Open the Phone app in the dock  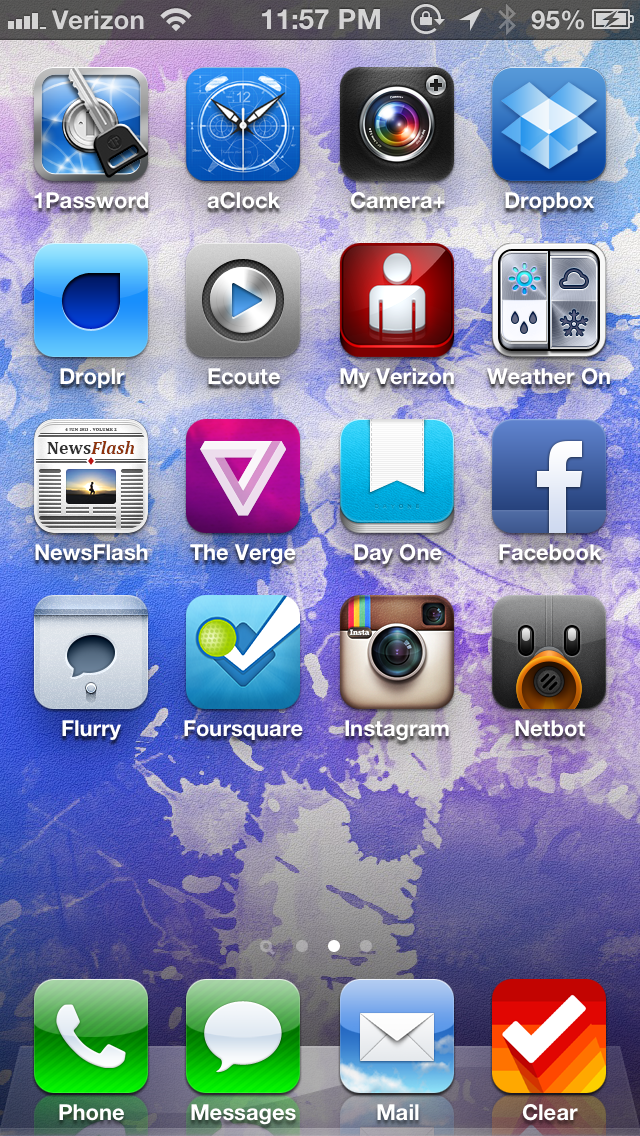click(91, 1036)
